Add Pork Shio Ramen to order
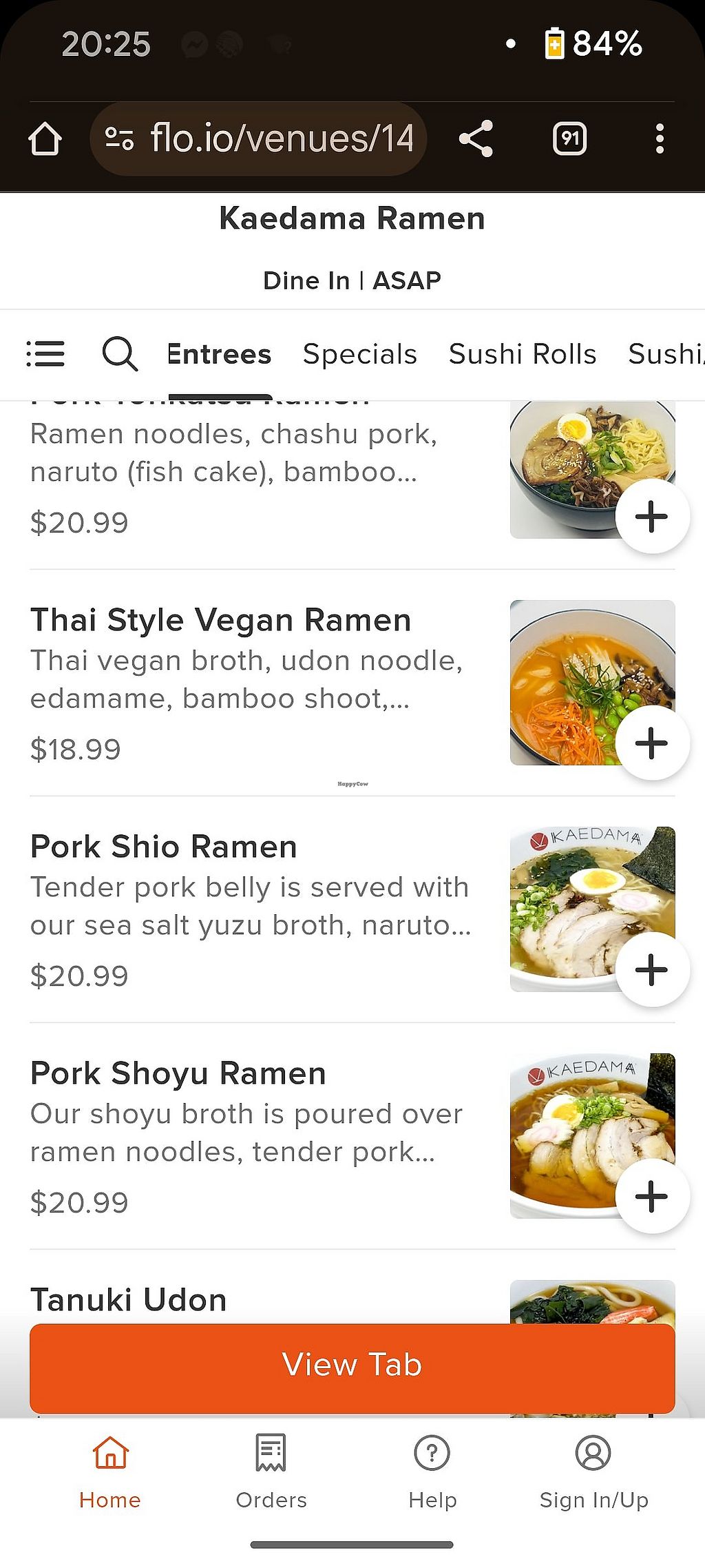 click(651, 970)
